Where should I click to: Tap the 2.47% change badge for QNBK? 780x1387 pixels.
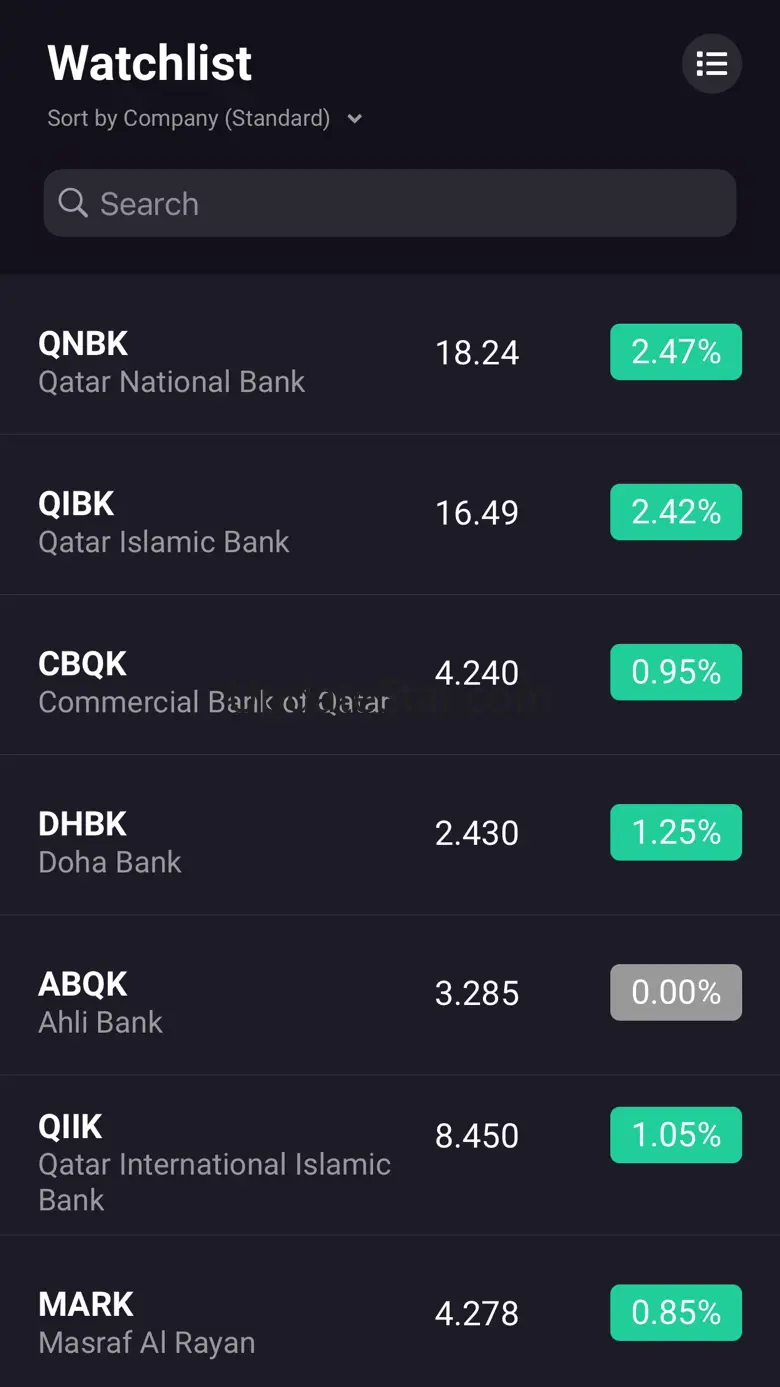[x=676, y=352]
